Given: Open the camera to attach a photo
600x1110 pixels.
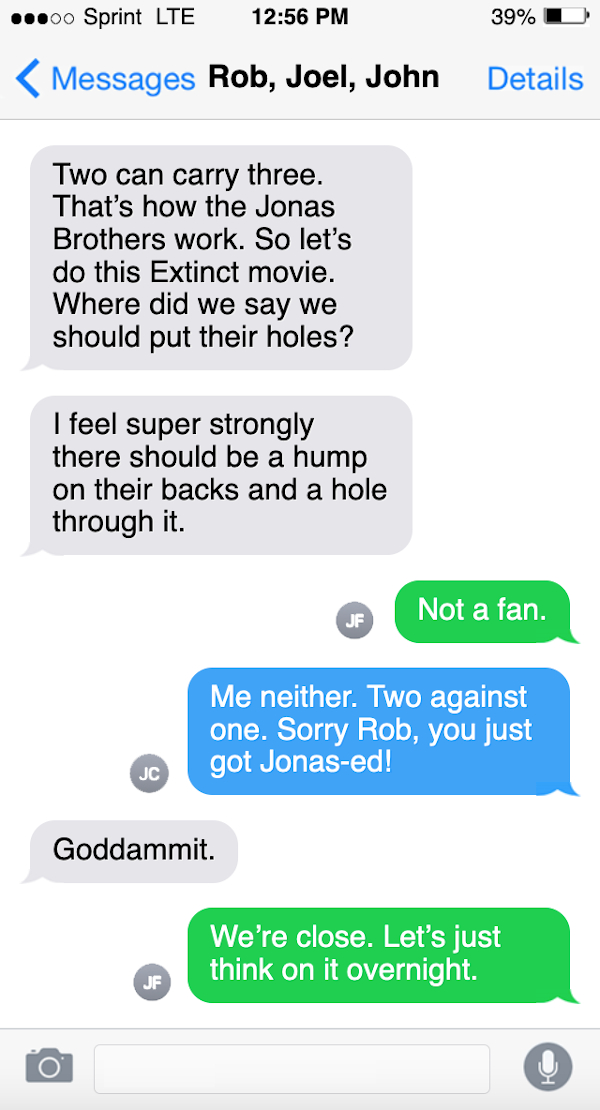Looking at the screenshot, I should (x=49, y=1065).
